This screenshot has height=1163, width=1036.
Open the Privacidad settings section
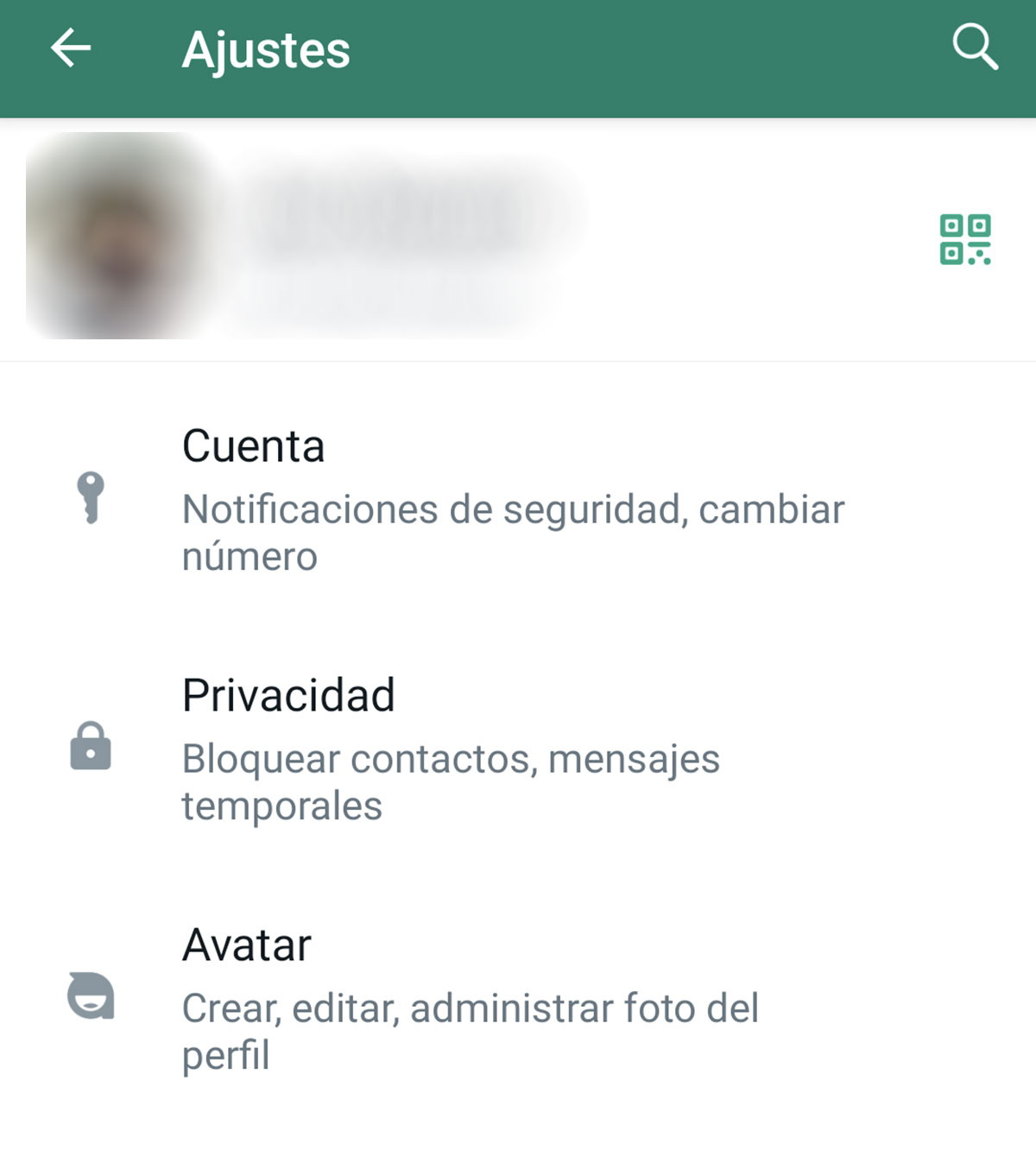coord(287,693)
